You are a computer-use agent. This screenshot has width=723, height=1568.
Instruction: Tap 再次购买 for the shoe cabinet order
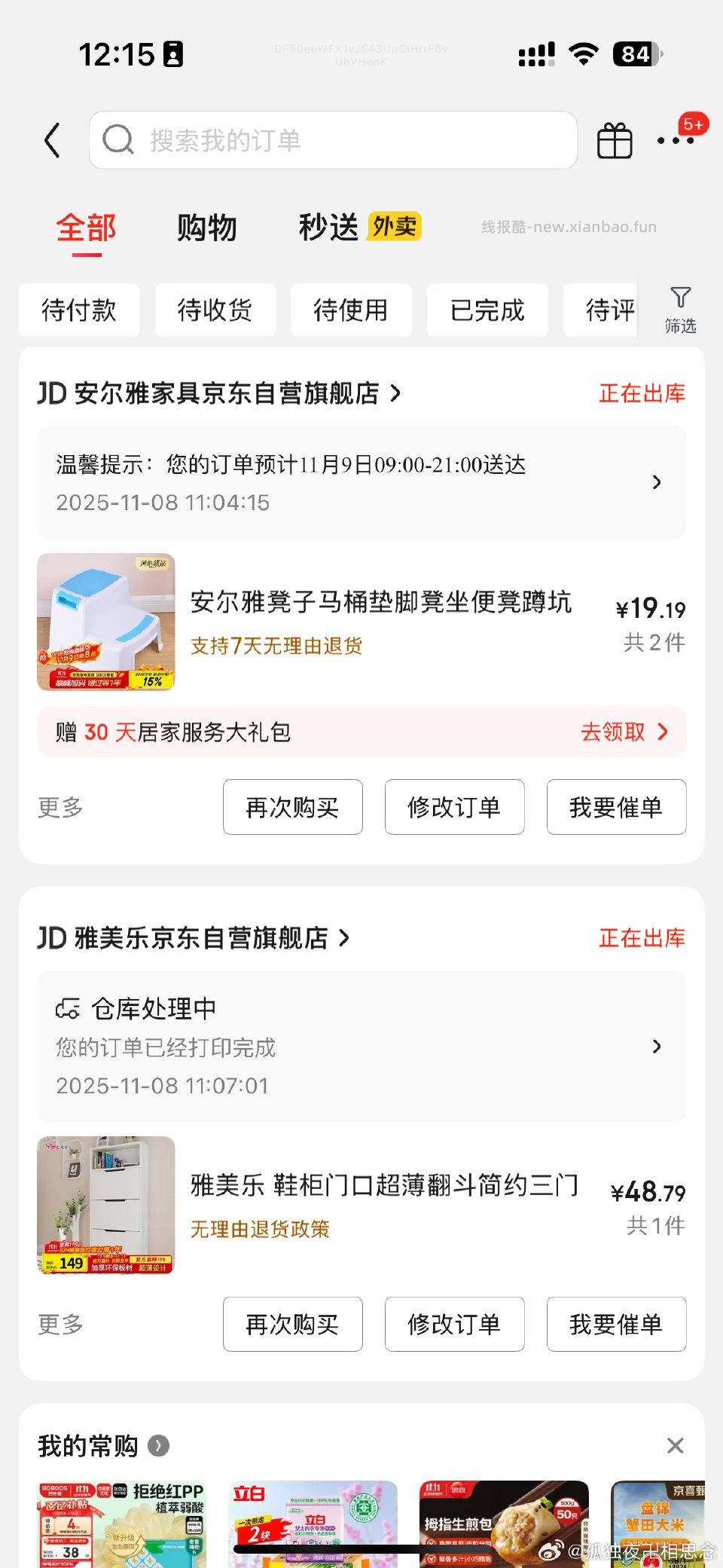click(x=292, y=1325)
